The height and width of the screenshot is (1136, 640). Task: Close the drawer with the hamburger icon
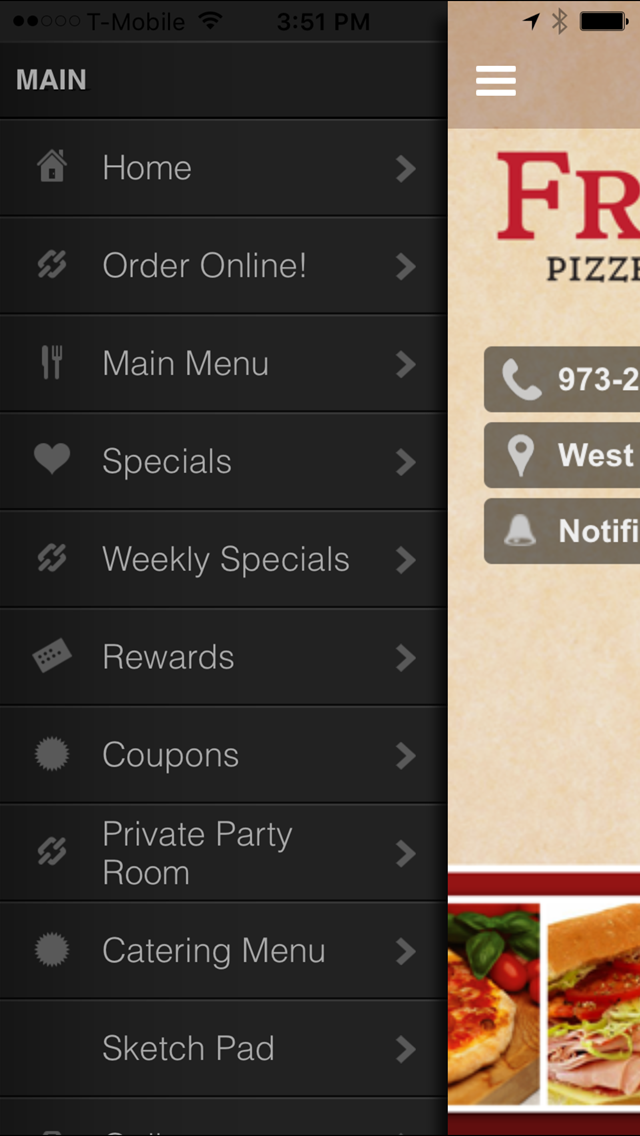pyautogui.click(x=496, y=80)
